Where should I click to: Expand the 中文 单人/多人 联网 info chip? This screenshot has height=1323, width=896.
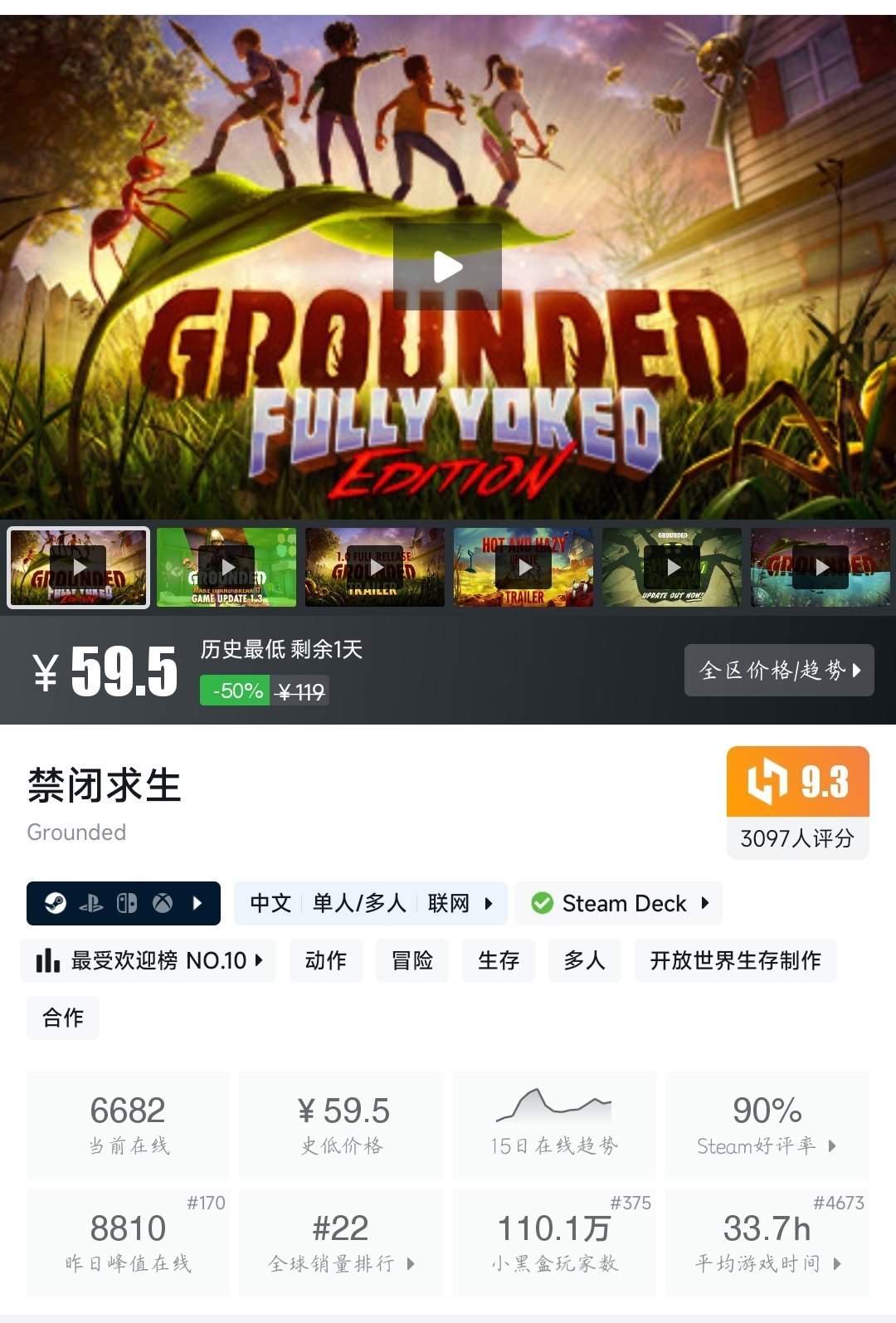click(x=371, y=903)
